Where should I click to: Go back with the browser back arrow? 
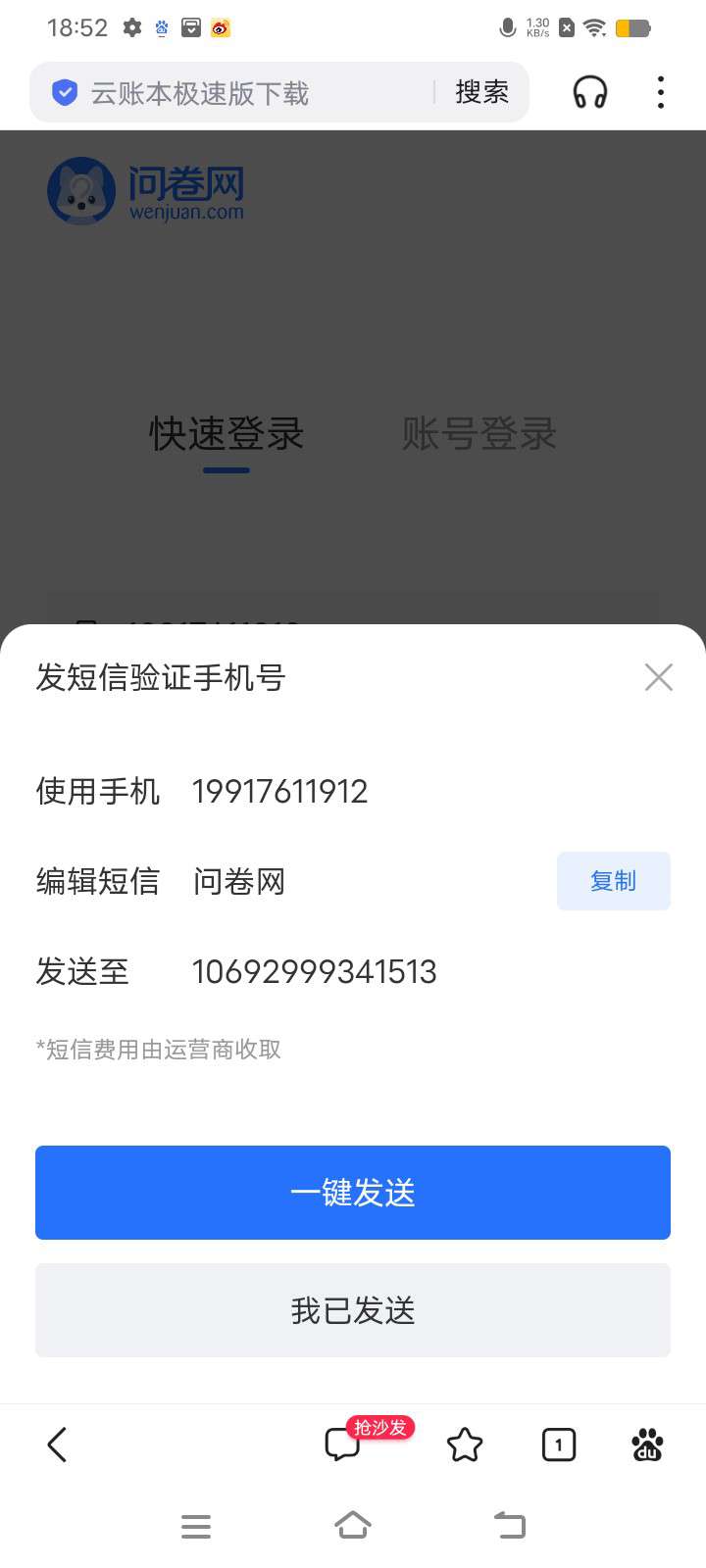tap(57, 1445)
